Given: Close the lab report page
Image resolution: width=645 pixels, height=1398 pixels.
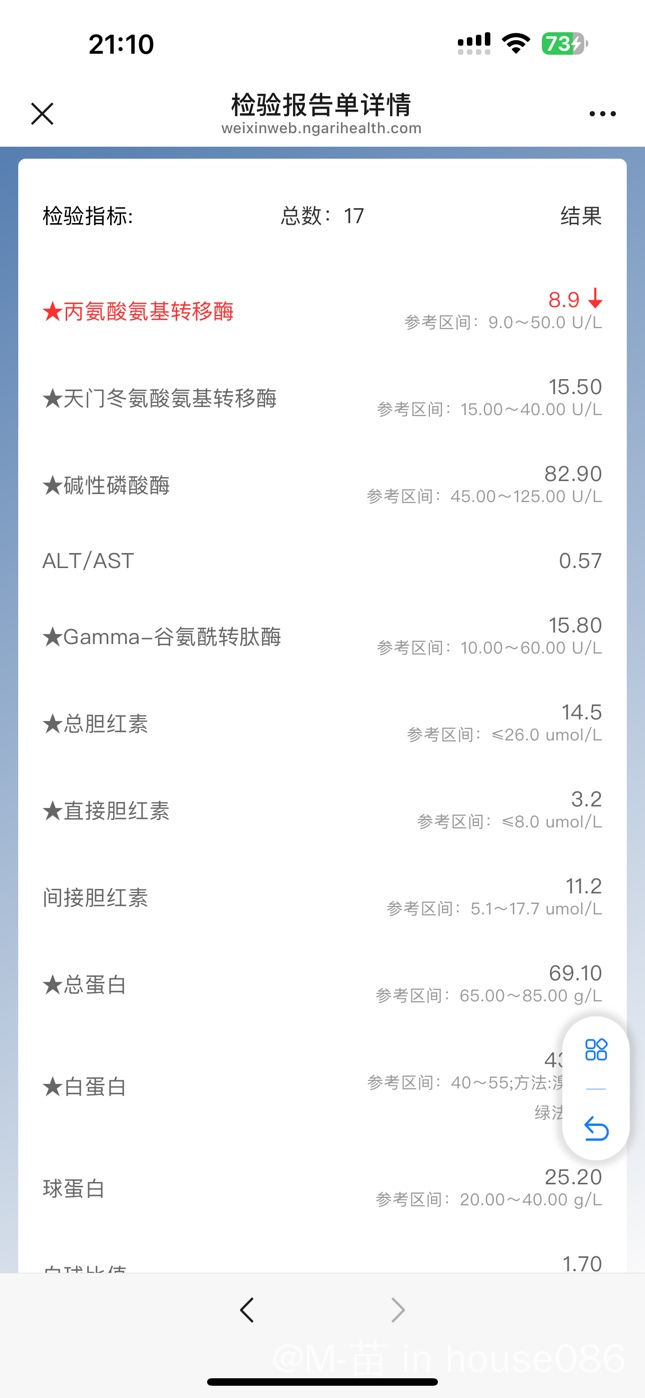Looking at the screenshot, I should tap(42, 114).
